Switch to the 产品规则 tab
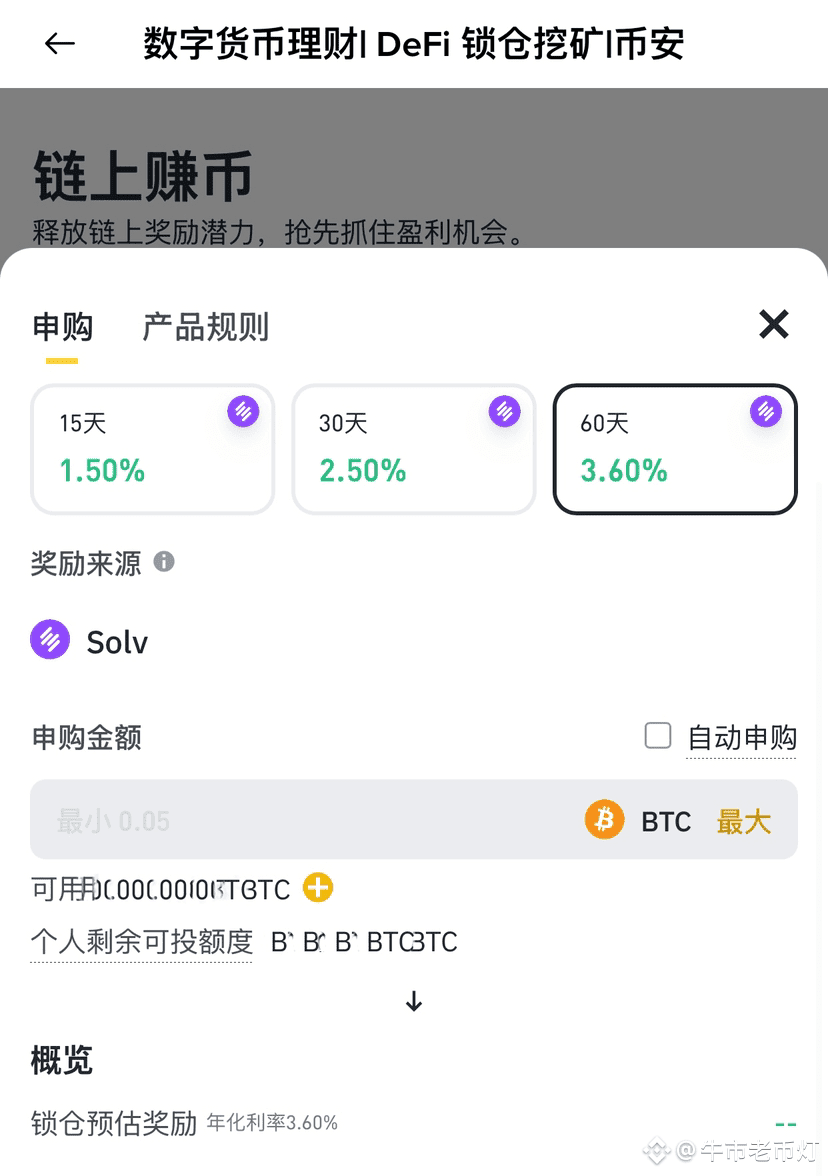828x1176 pixels. (x=206, y=327)
